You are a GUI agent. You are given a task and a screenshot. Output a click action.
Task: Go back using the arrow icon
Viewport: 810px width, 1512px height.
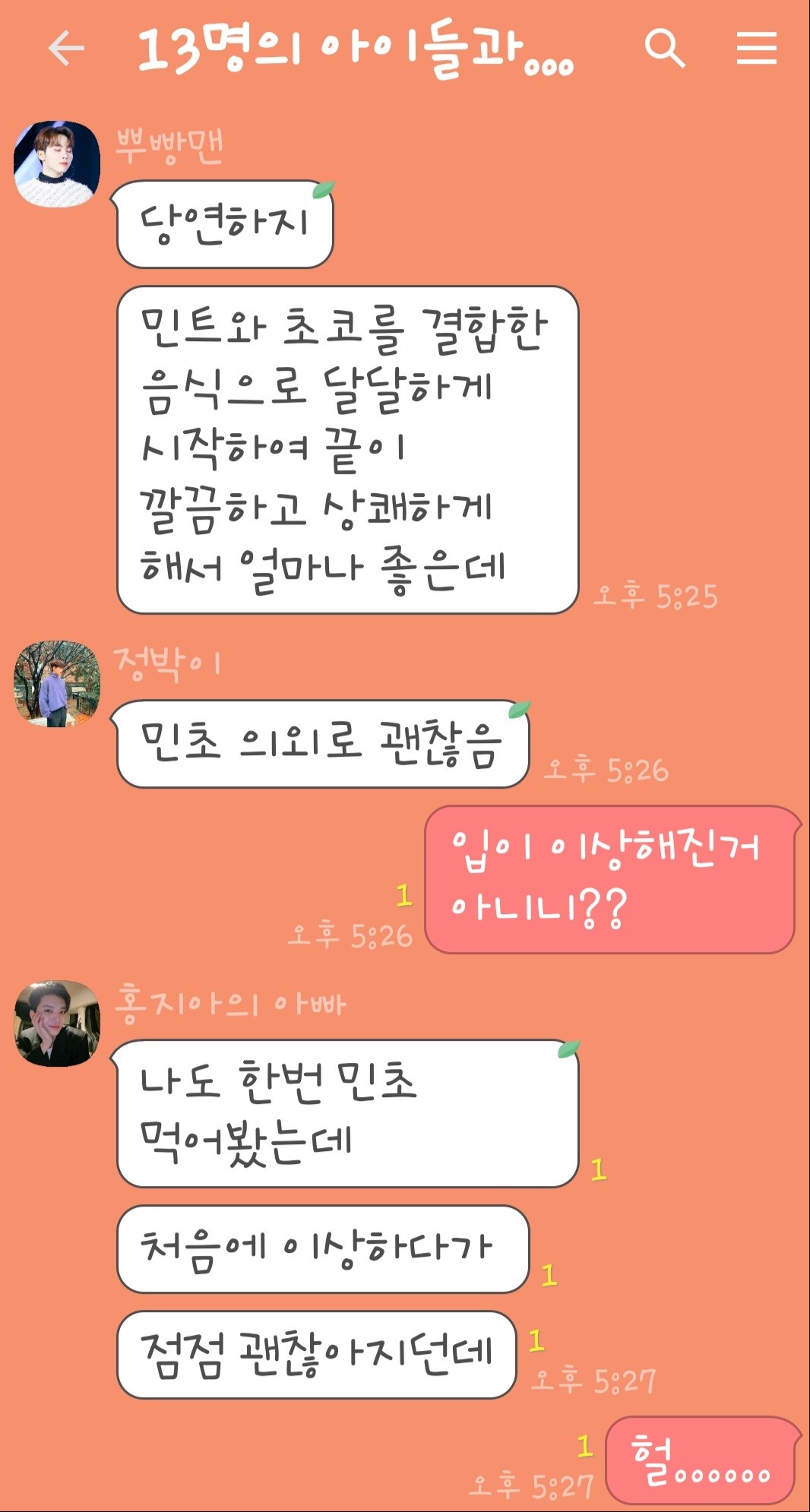pyautogui.click(x=66, y=49)
